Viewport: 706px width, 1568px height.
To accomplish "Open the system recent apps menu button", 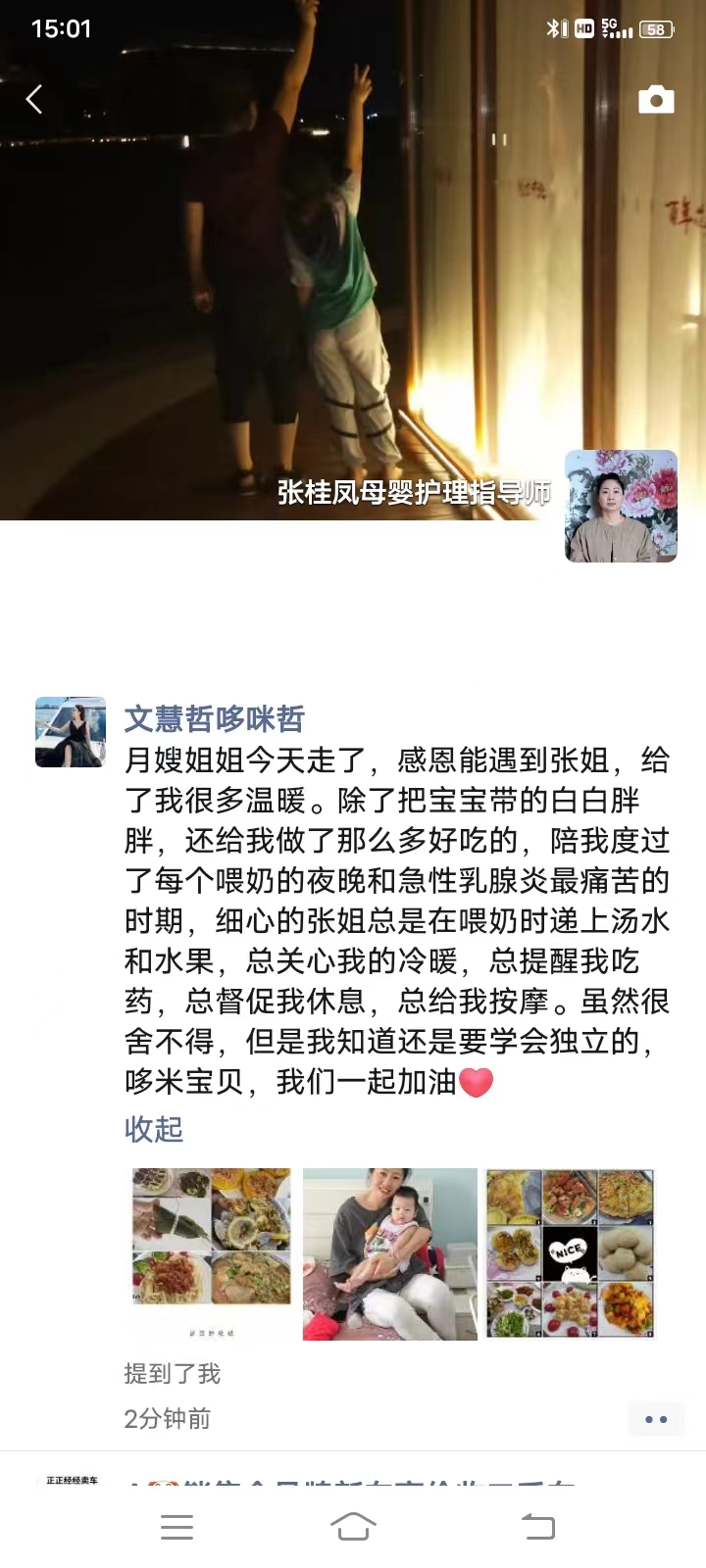I will (176, 1526).
